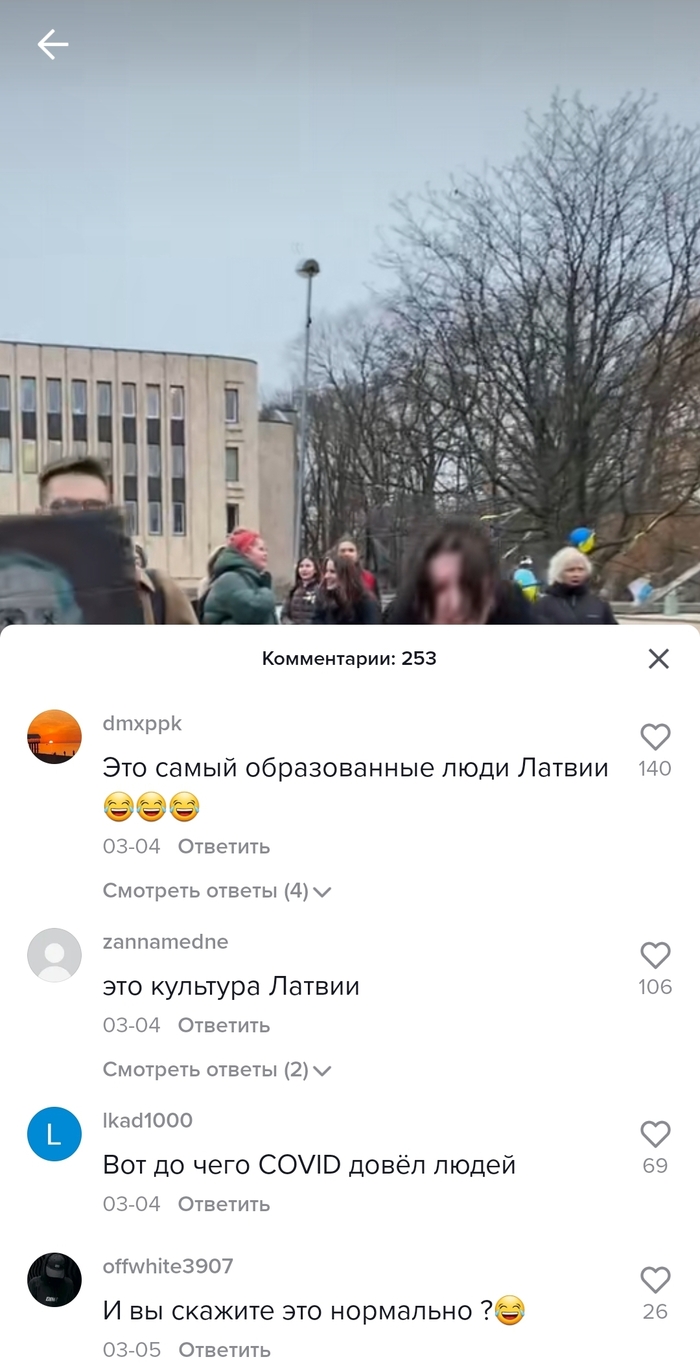Viewport: 700px width, 1368px height.
Task: Like the comment by lkad1000
Action: [655, 1134]
